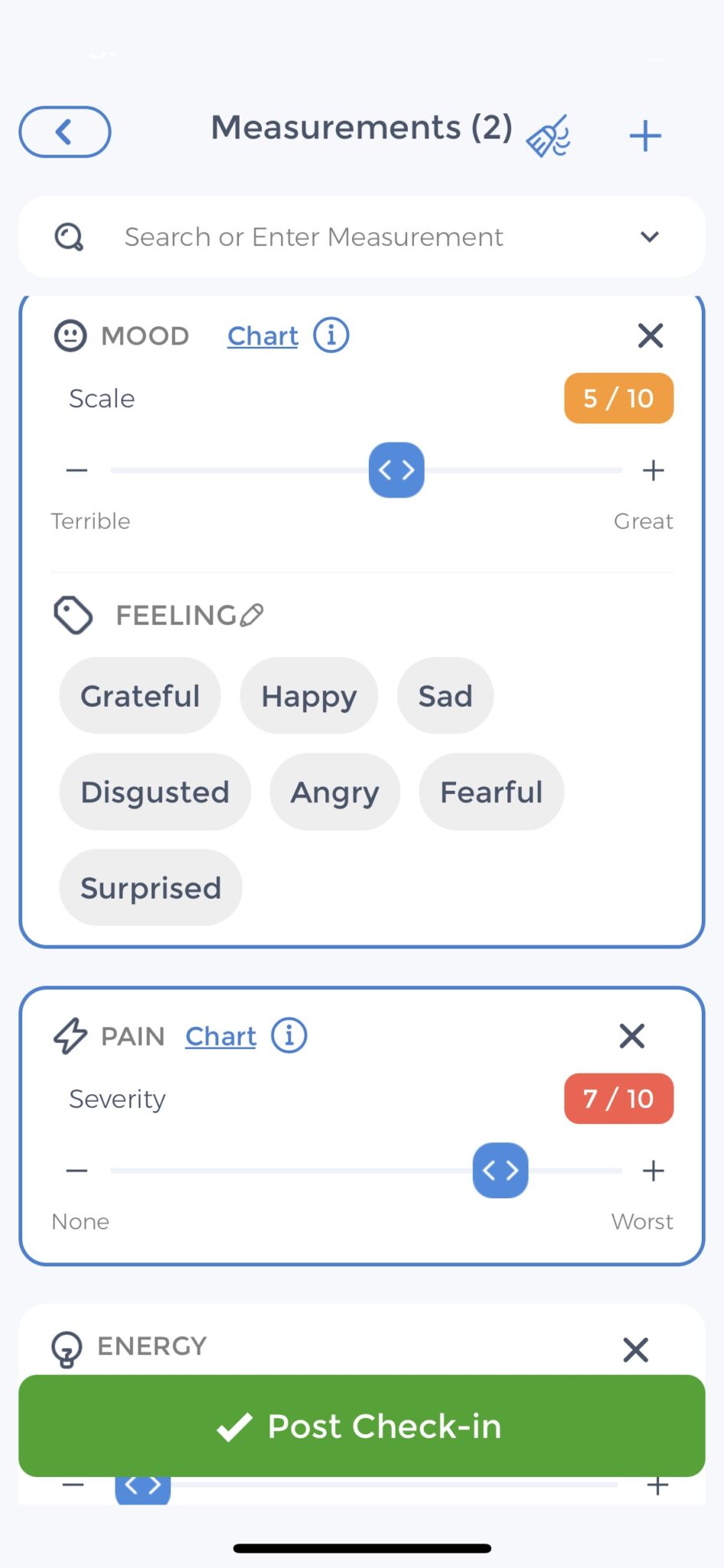Remove the Pain measurement card
The height and width of the screenshot is (1568, 724).
click(631, 1036)
